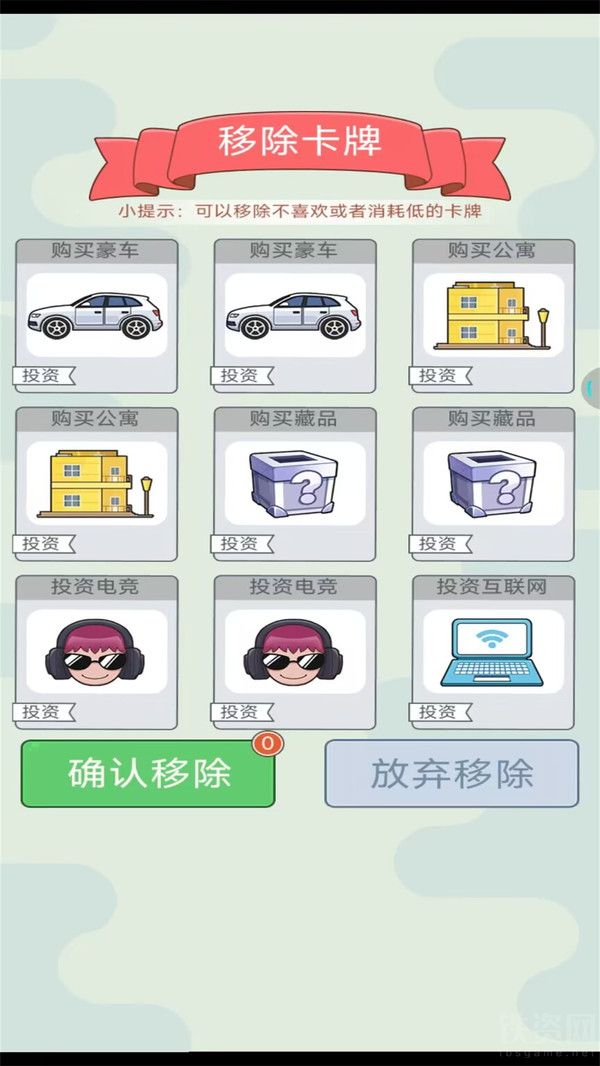Tap 放弃移除 to skip removal
Viewport: 600px width, 1066px height.
(x=452, y=774)
